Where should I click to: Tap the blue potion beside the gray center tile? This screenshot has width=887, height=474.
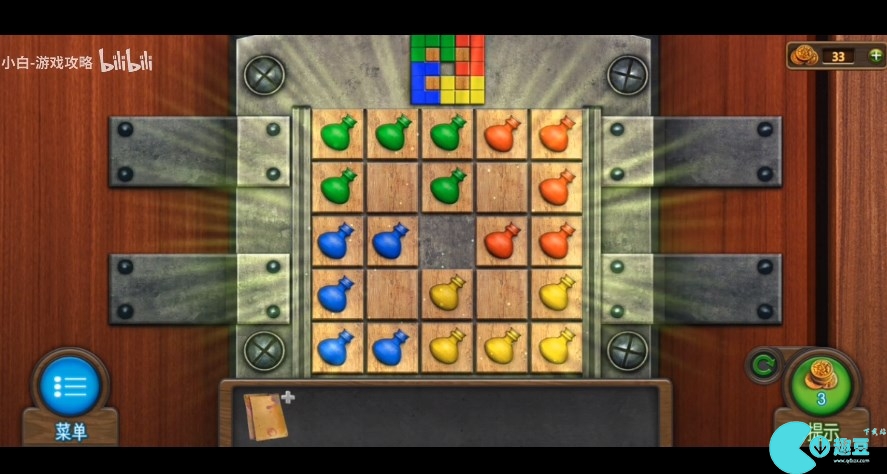click(x=391, y=241)
